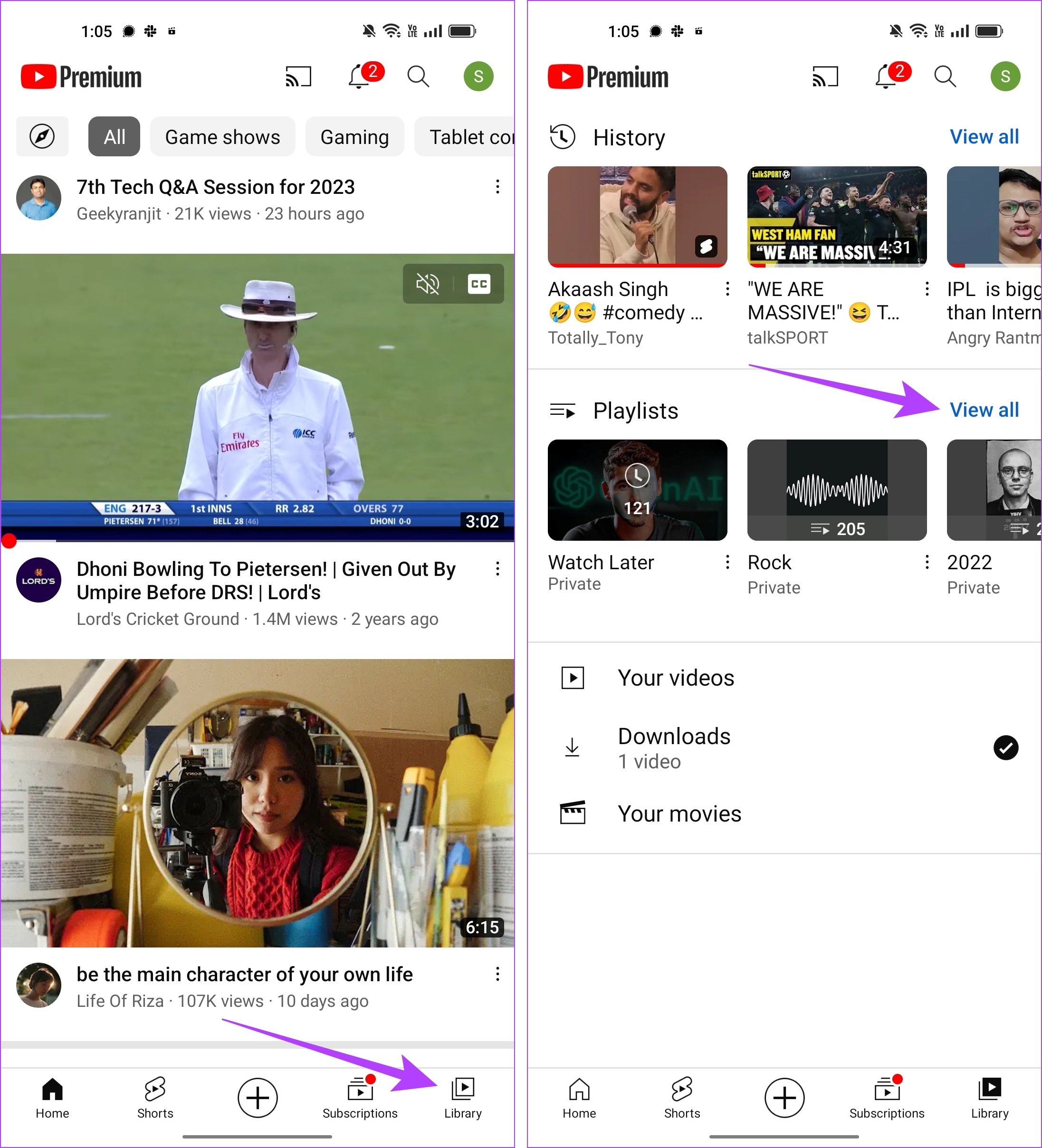View all History items
1042x1148 pixels.
click(x=984, y=137)
